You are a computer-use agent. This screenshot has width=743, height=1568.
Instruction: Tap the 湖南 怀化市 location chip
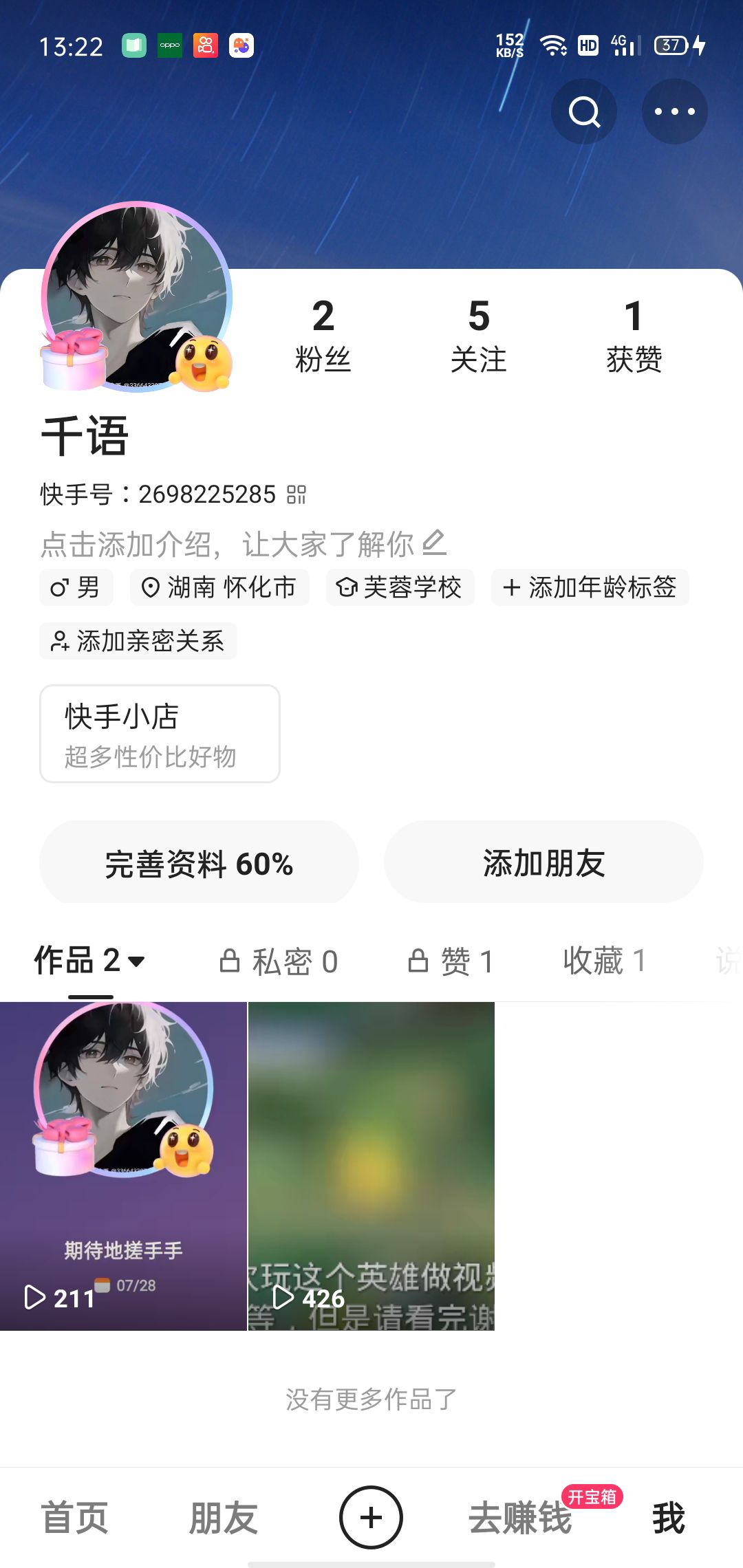coord(219,587)
